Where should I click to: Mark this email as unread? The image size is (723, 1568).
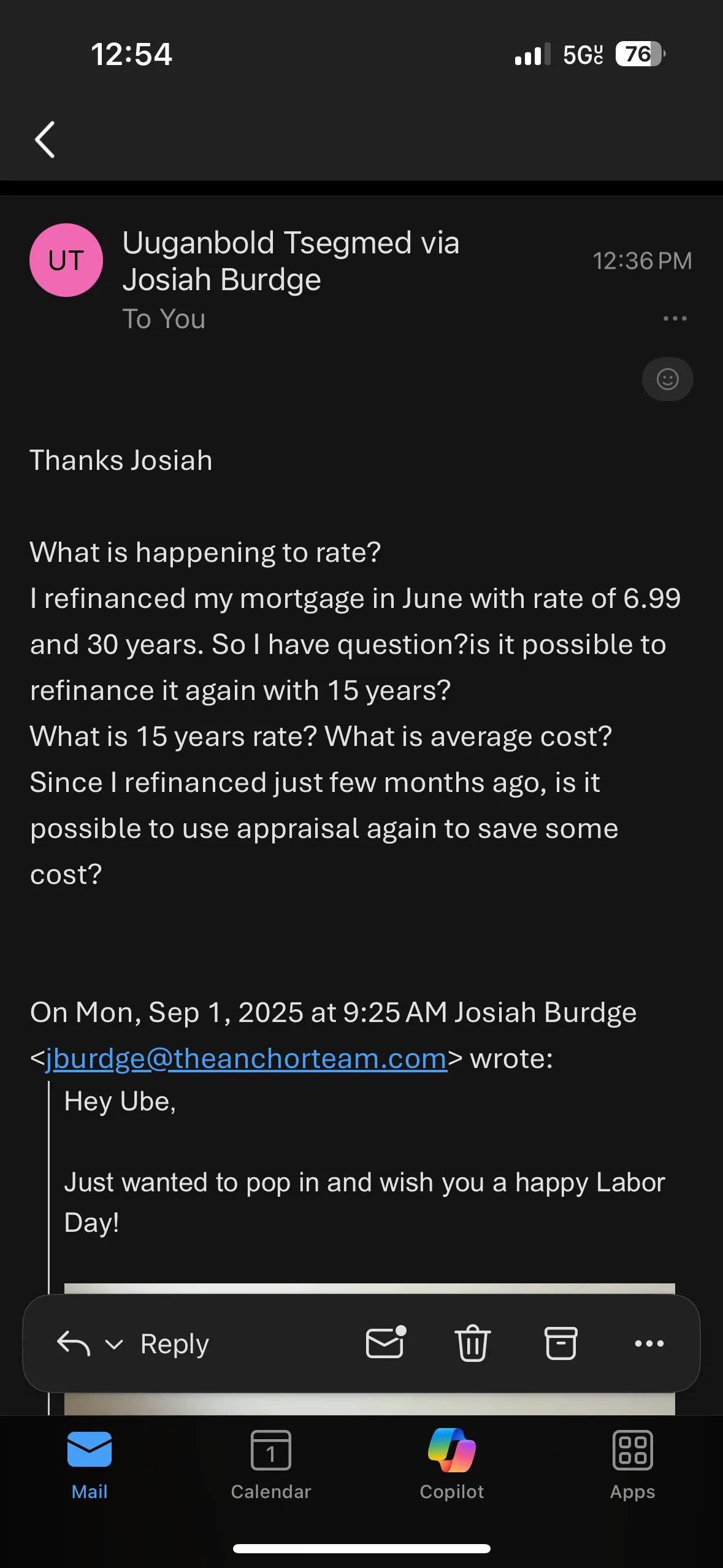click(x=386, y=1343)
